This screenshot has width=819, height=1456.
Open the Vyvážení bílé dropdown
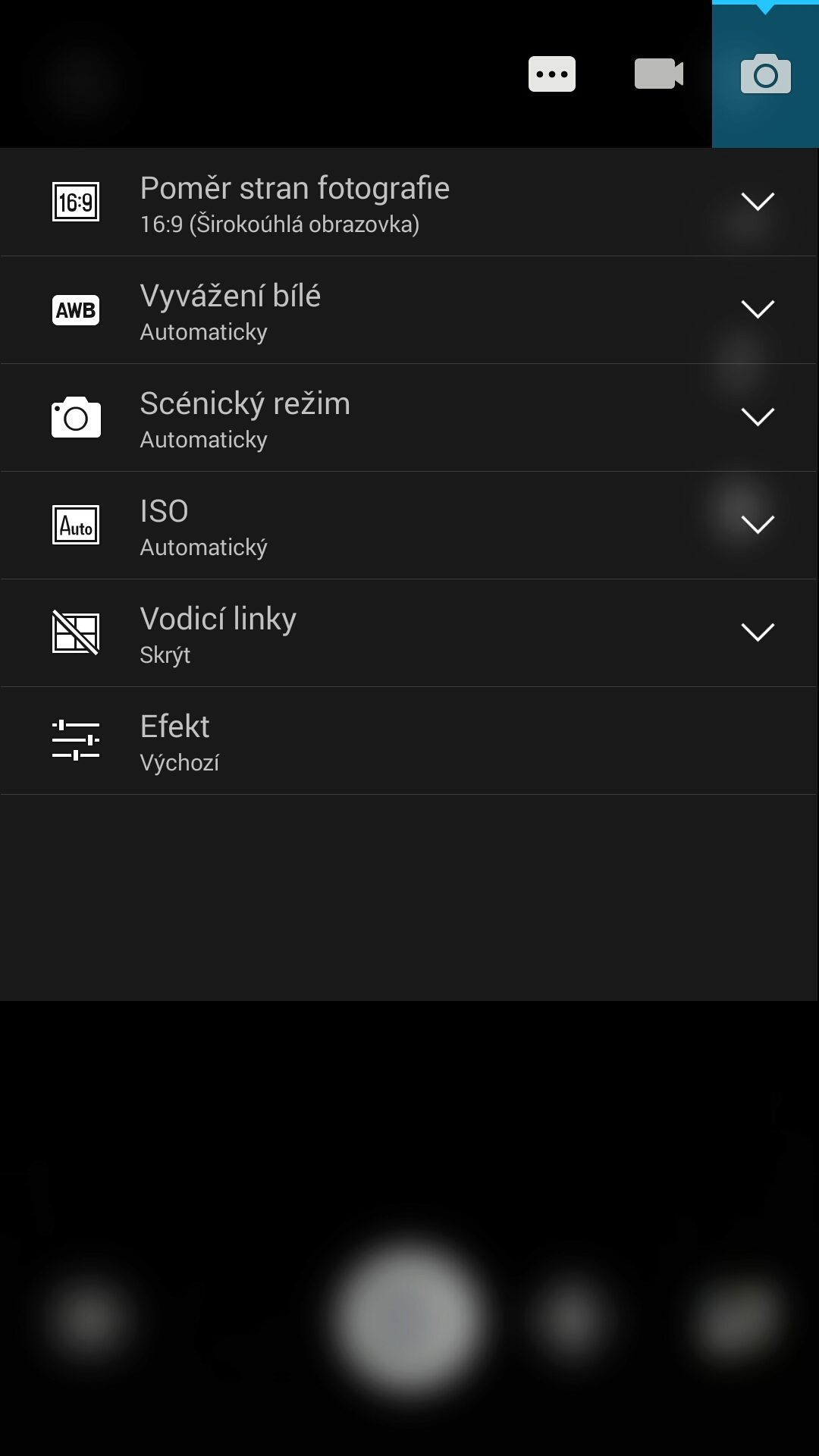coord(409,310)
